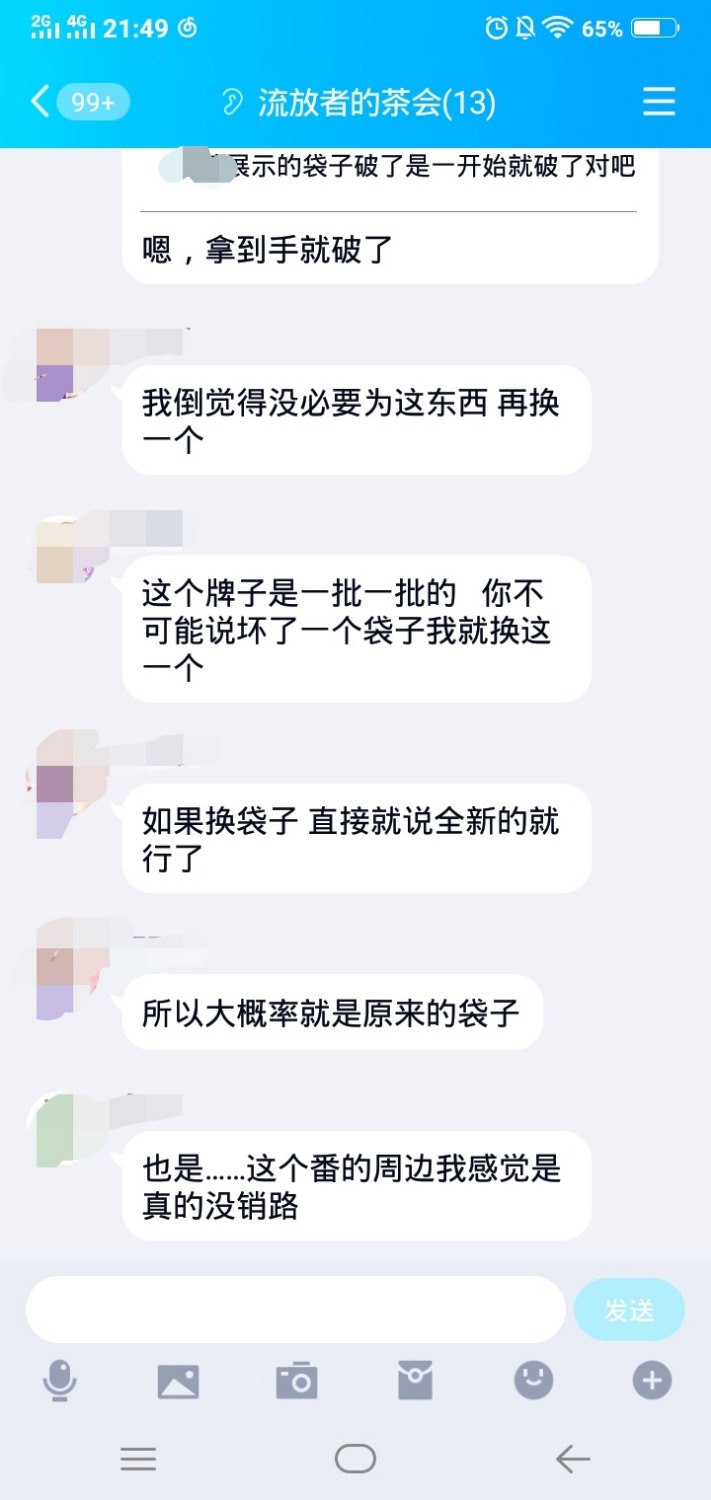Tap the system home button
711x1500 pixels.
[x=355, y=1459]
